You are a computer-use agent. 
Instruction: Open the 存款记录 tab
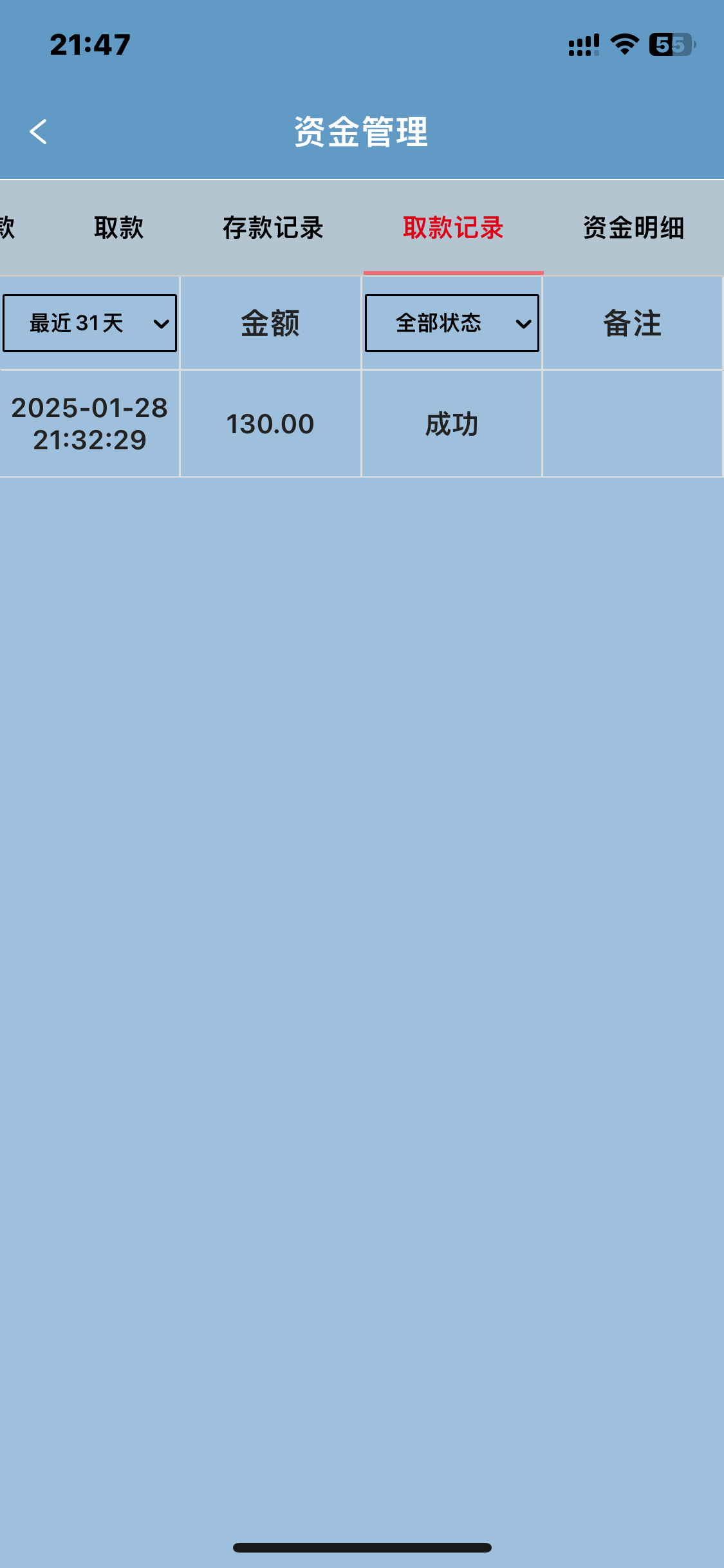273,228
